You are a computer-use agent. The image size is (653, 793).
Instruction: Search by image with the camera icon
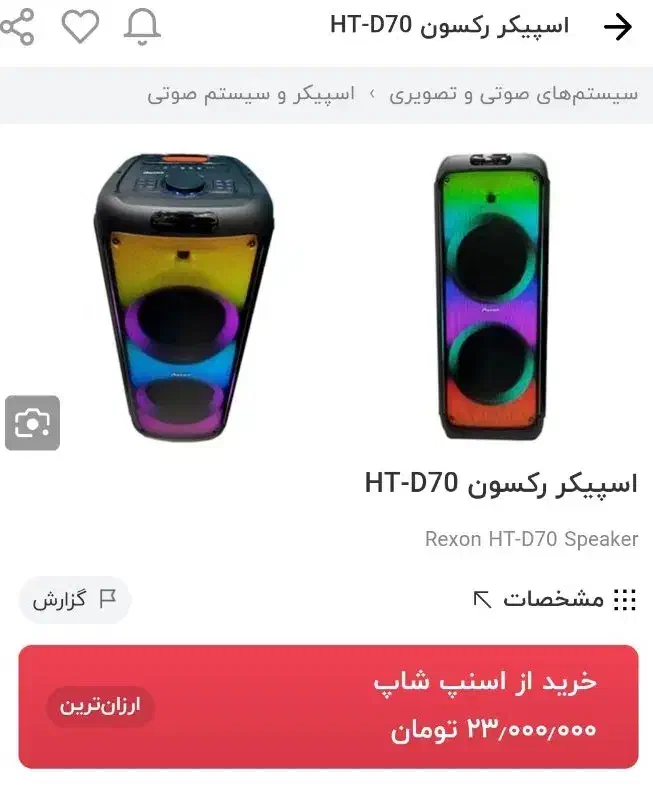tap(33, 423)
